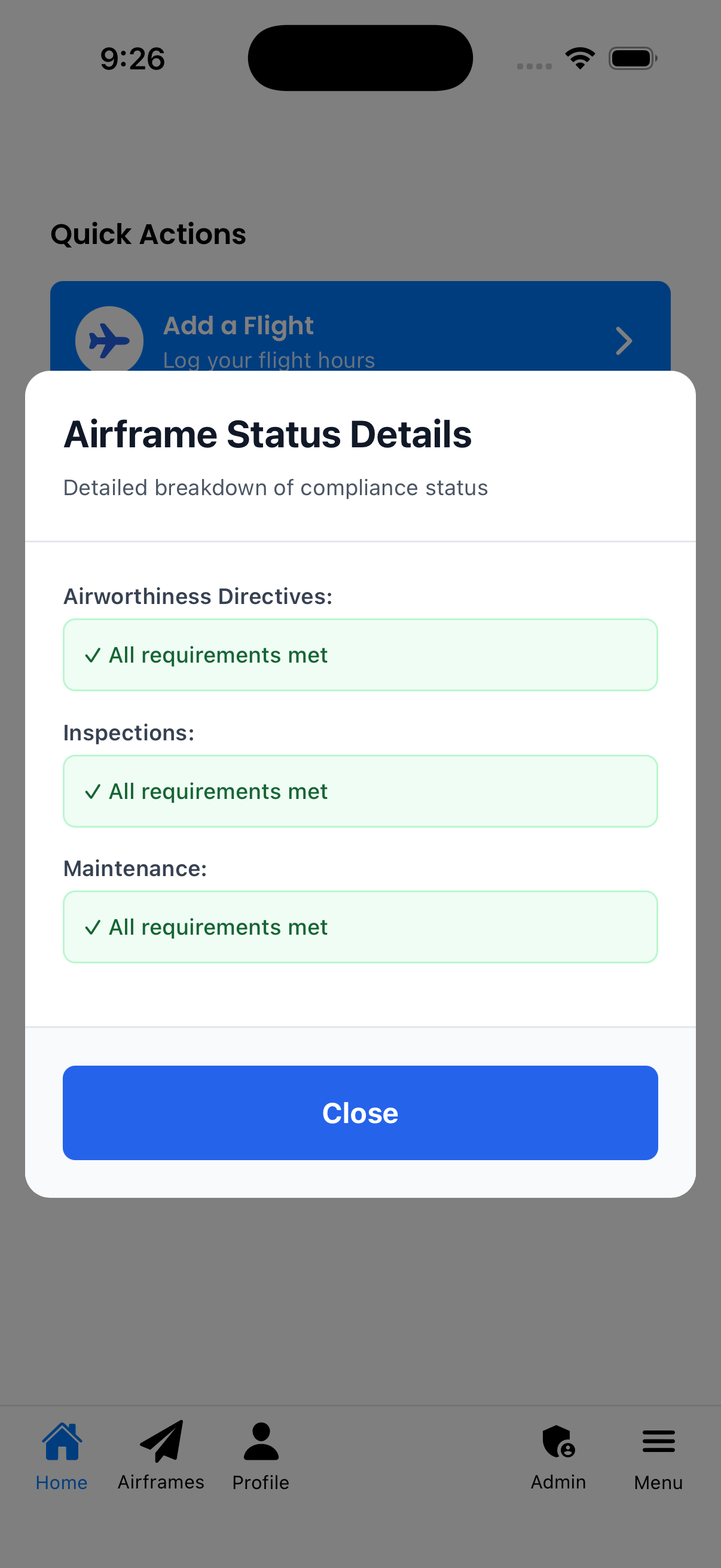Tap the Airworthiness Directives requirements met box
Viewport: 721px width, 1568px height.
click(360, 655)
